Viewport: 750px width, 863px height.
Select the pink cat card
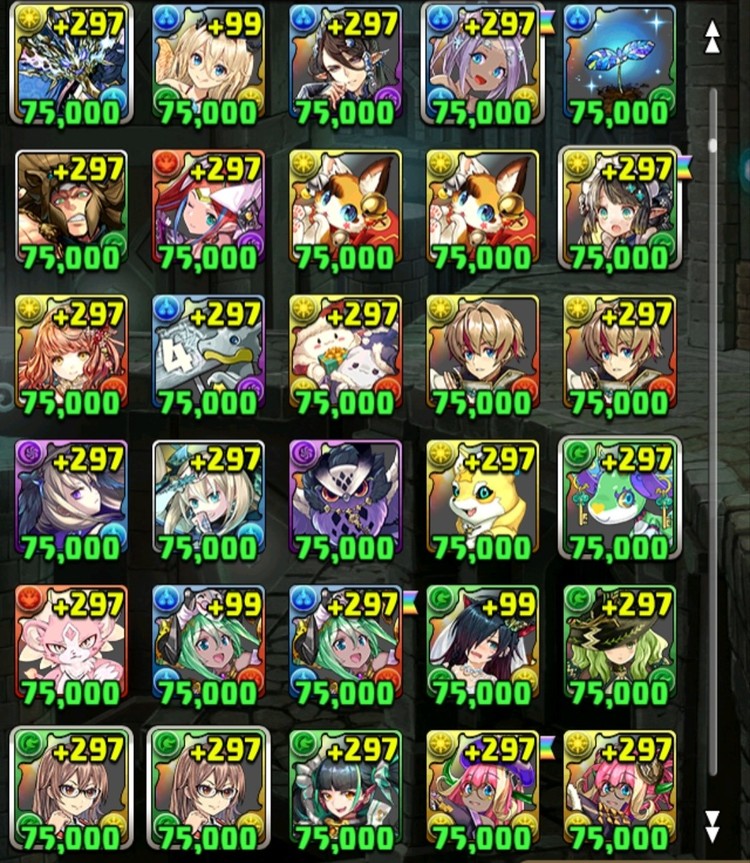[71, 645]
